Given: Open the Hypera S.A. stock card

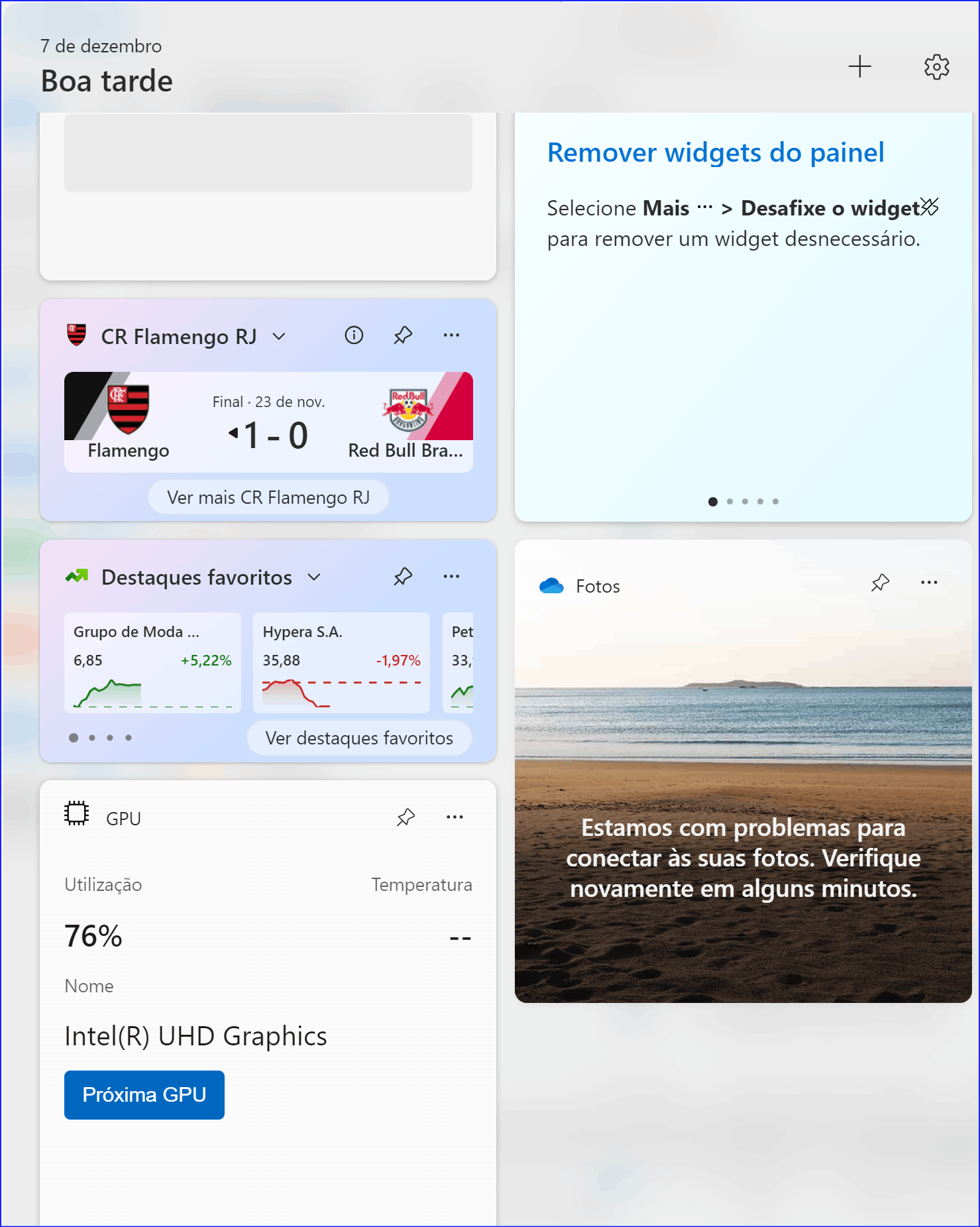Looking at the screenshot, I should (x=341, y=663).
